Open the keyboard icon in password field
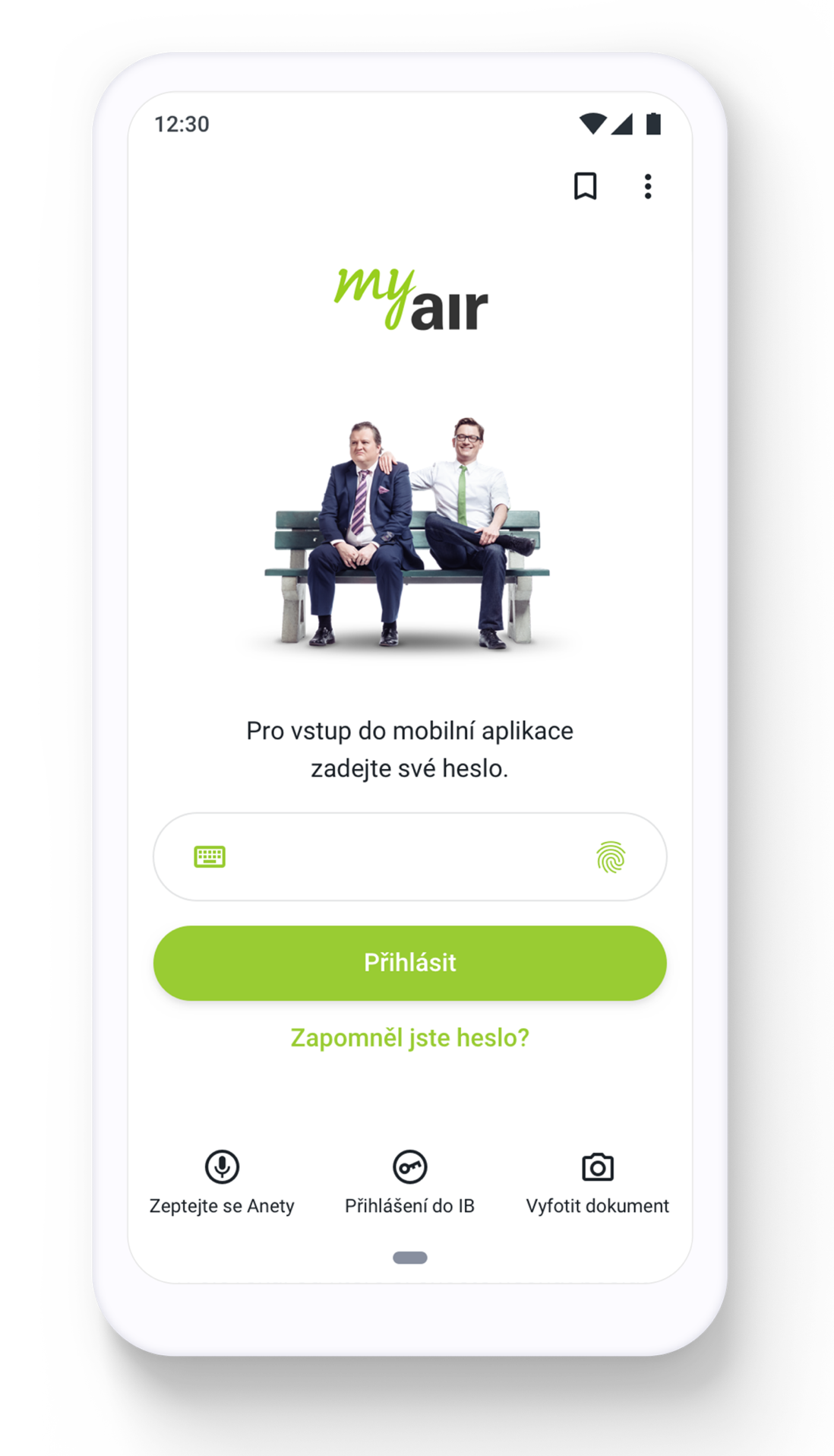The width and height of the screenshot is (834, 1456). 210,857
